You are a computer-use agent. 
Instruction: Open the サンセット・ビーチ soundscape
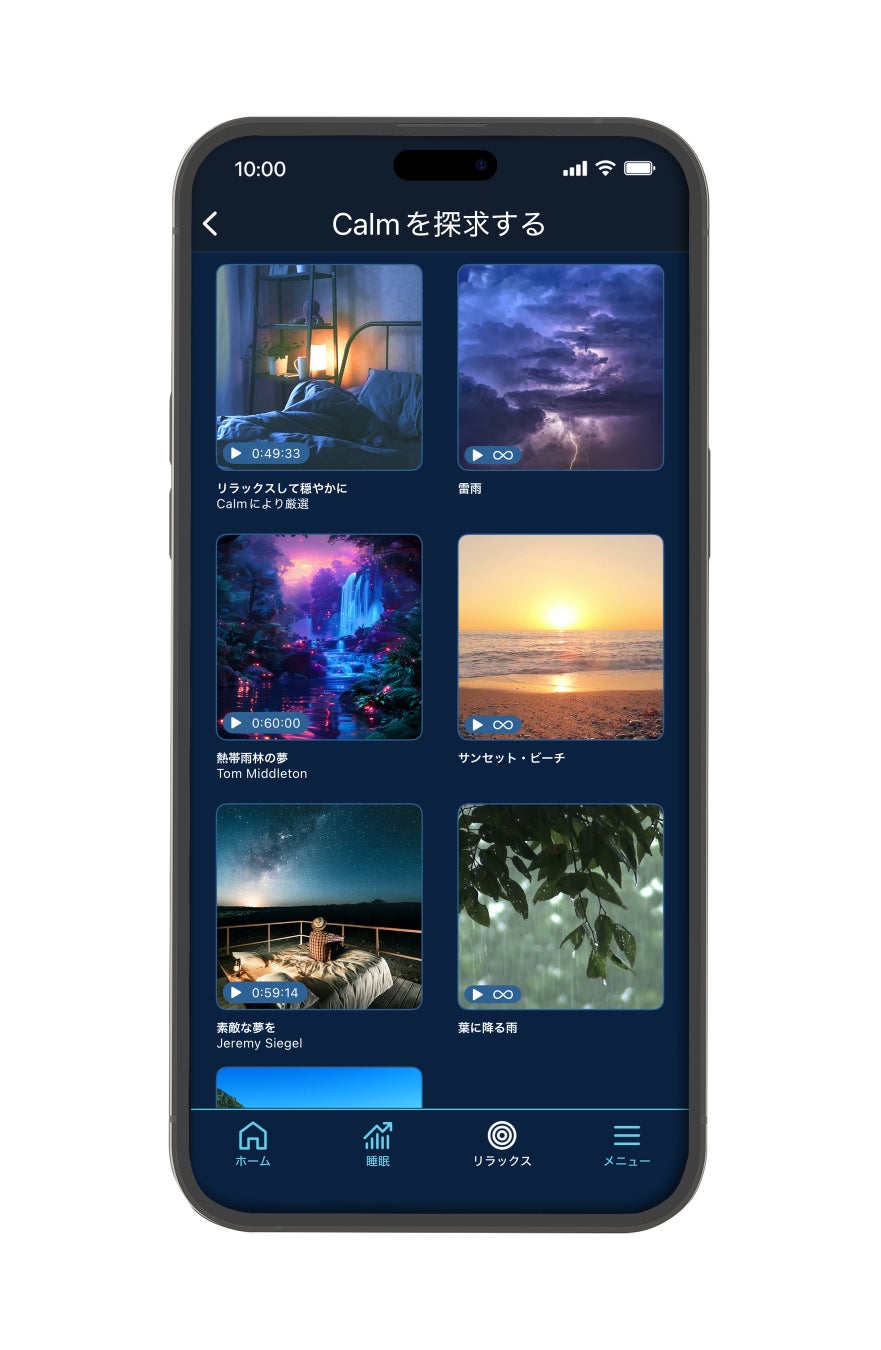(x=560, y=637)
